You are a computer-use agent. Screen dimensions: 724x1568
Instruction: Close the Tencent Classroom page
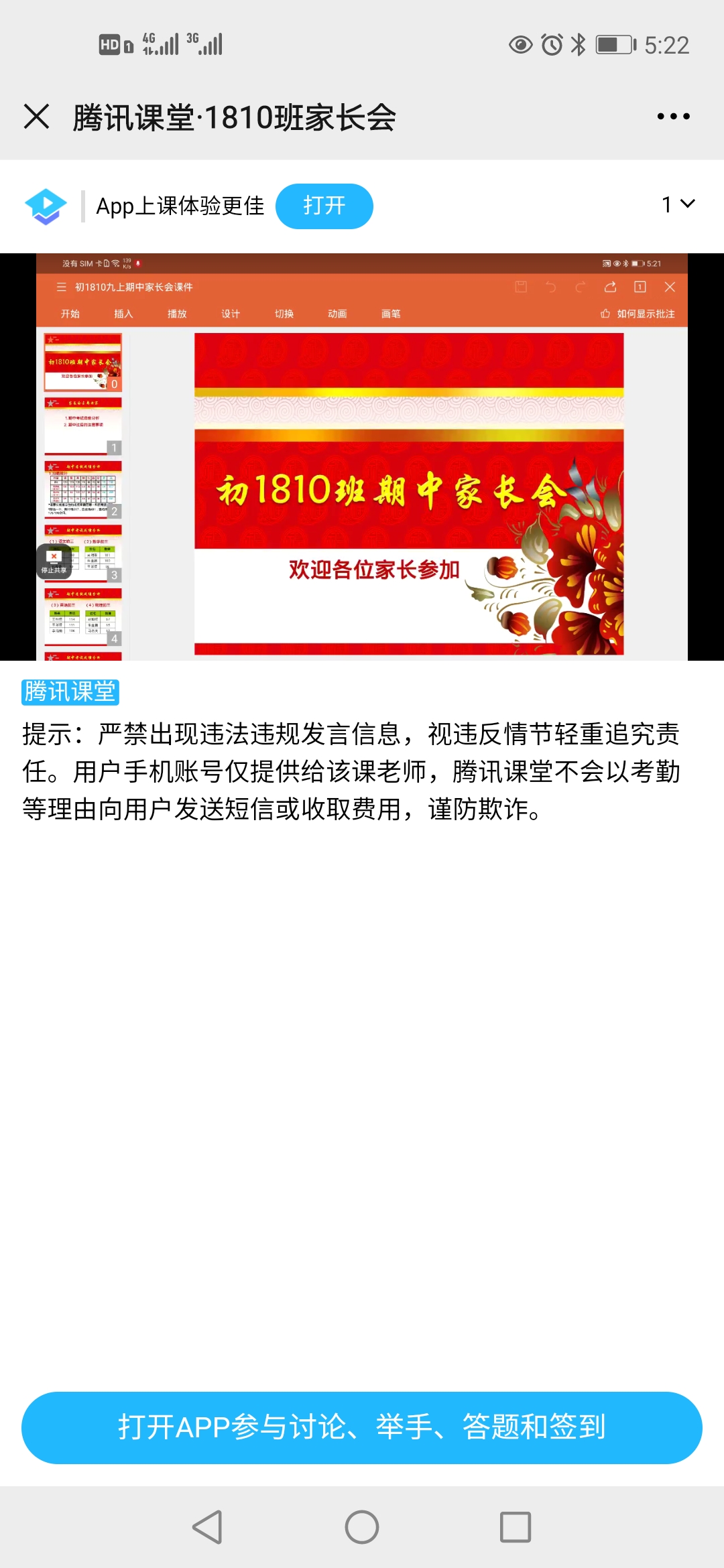click(36, 117)
